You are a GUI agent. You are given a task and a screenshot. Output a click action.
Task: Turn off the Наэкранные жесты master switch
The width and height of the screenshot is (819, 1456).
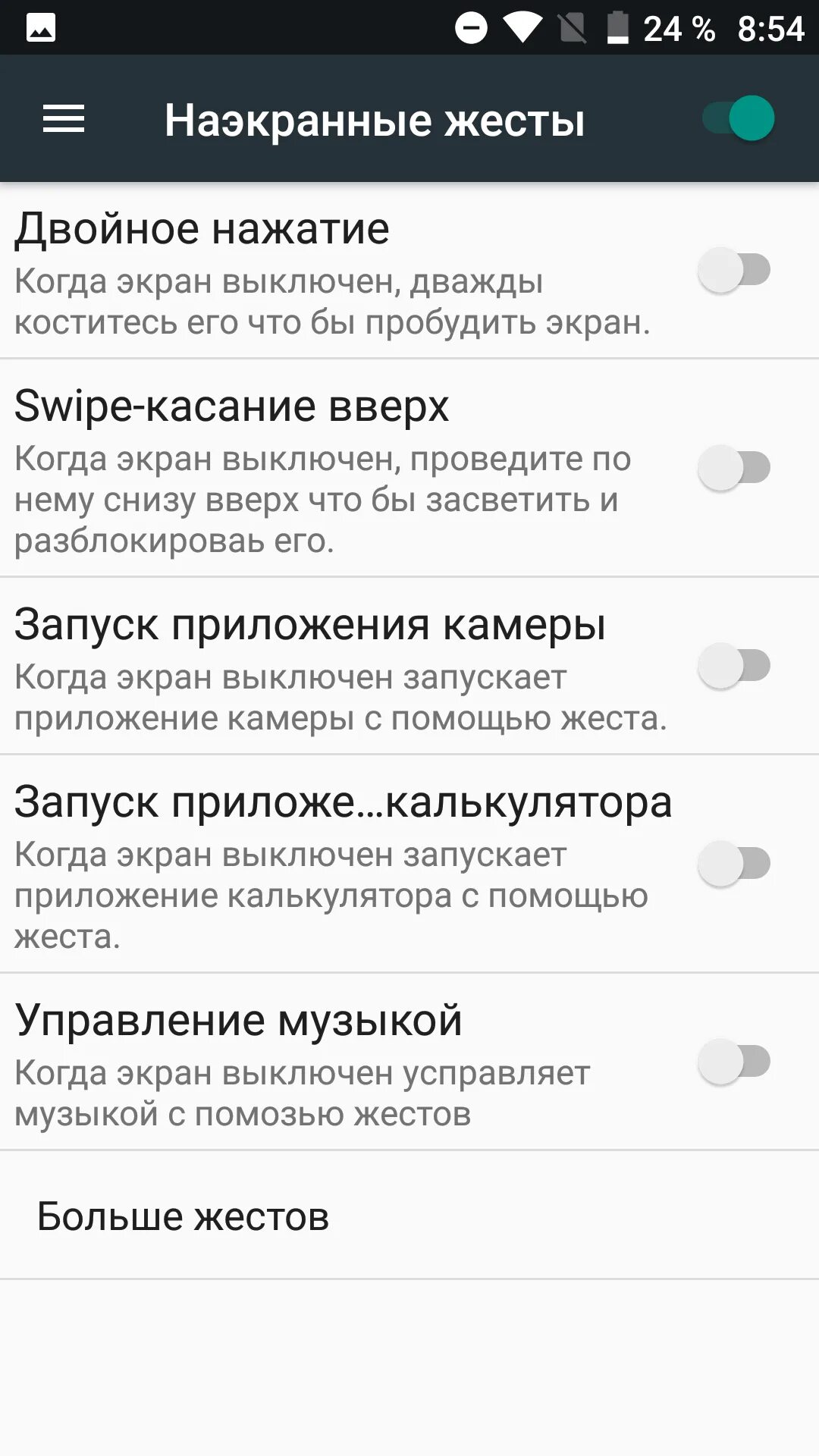(738, 119)
